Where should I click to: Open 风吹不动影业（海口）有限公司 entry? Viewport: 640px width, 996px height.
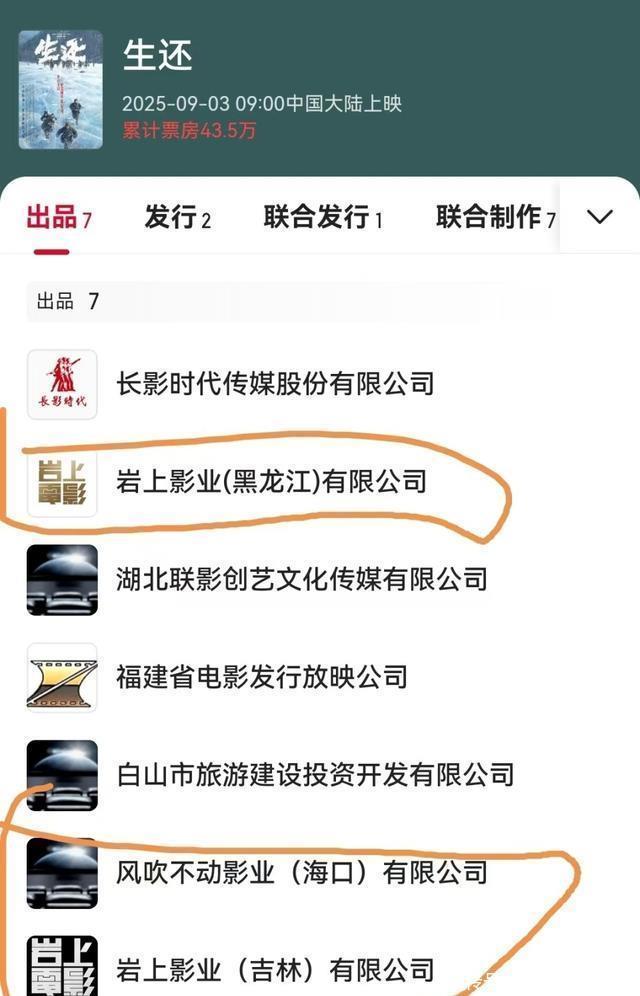coord(302,873)
